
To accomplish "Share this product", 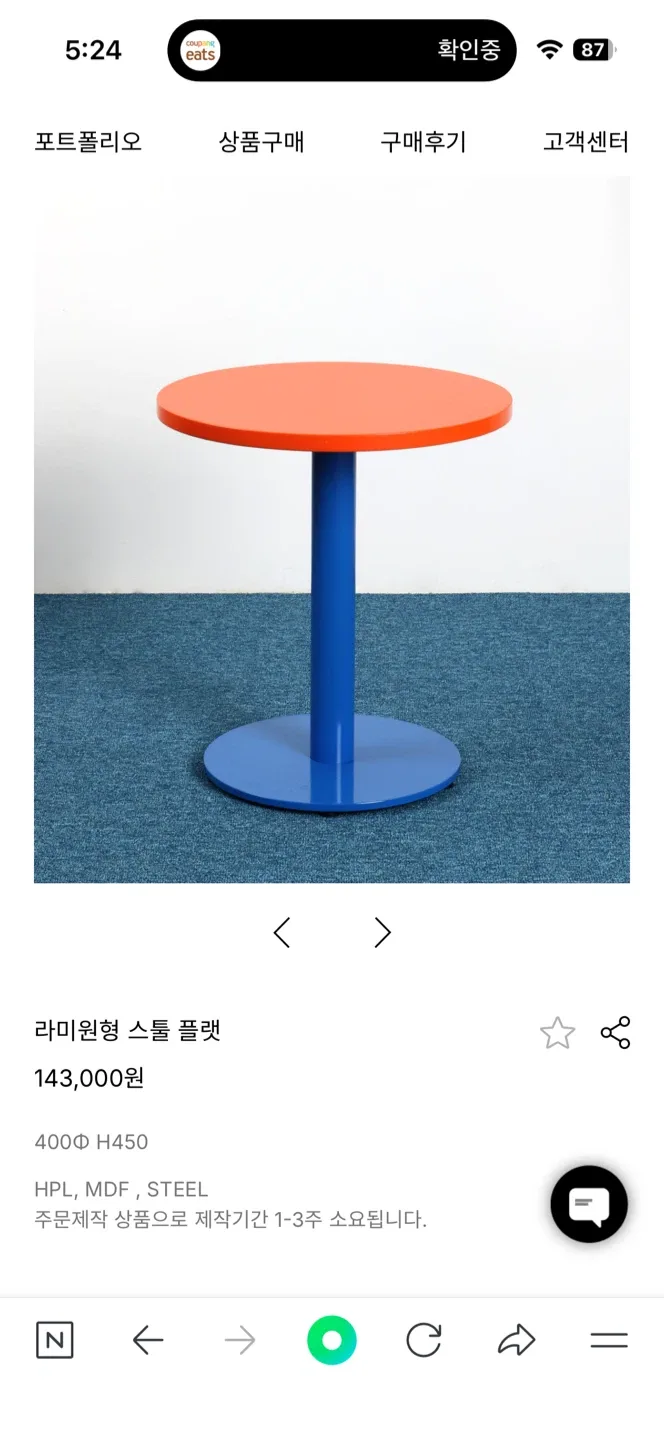I will click(x=615, y=1033).
